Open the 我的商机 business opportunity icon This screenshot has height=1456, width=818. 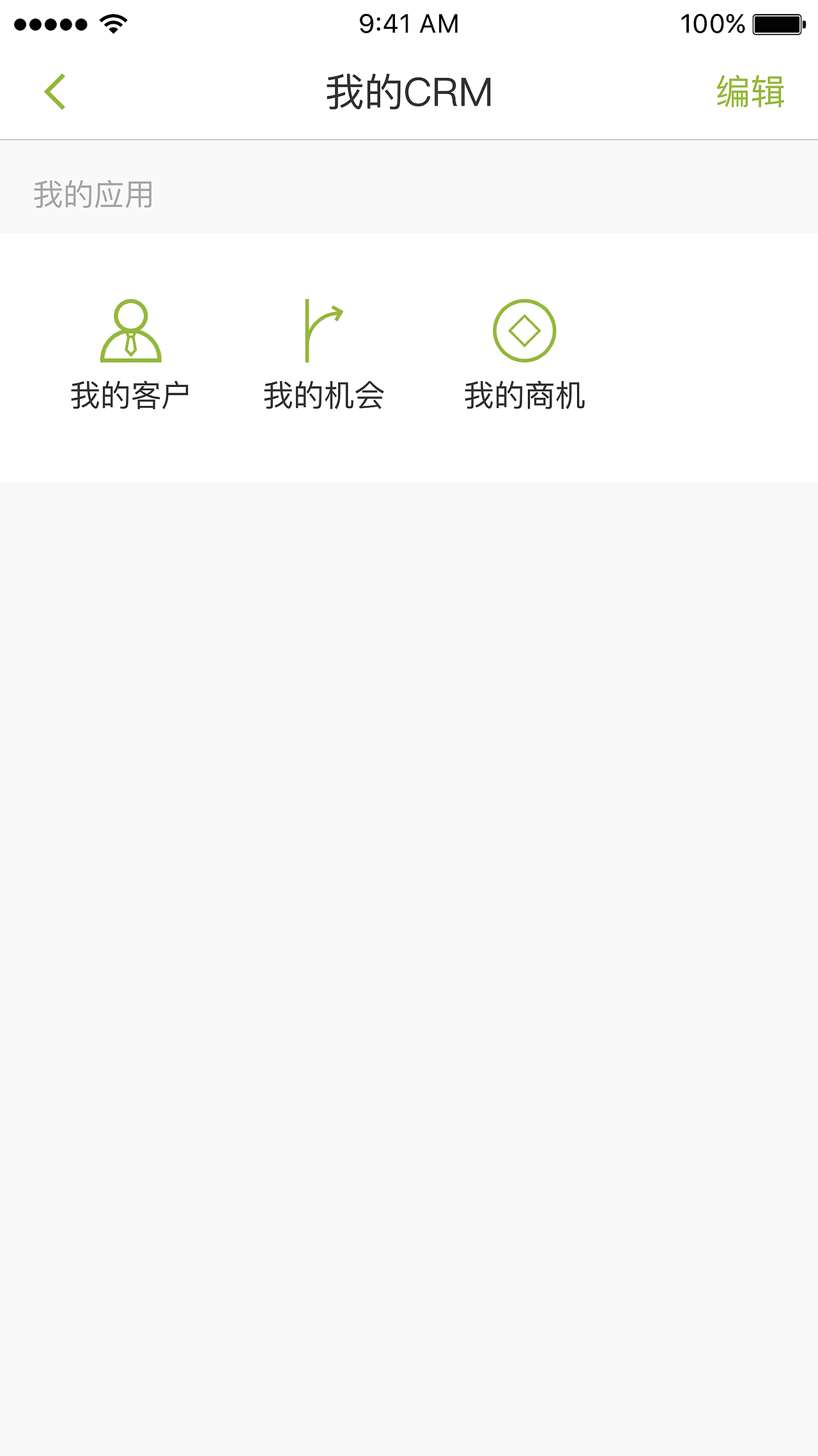coord(524,331)
